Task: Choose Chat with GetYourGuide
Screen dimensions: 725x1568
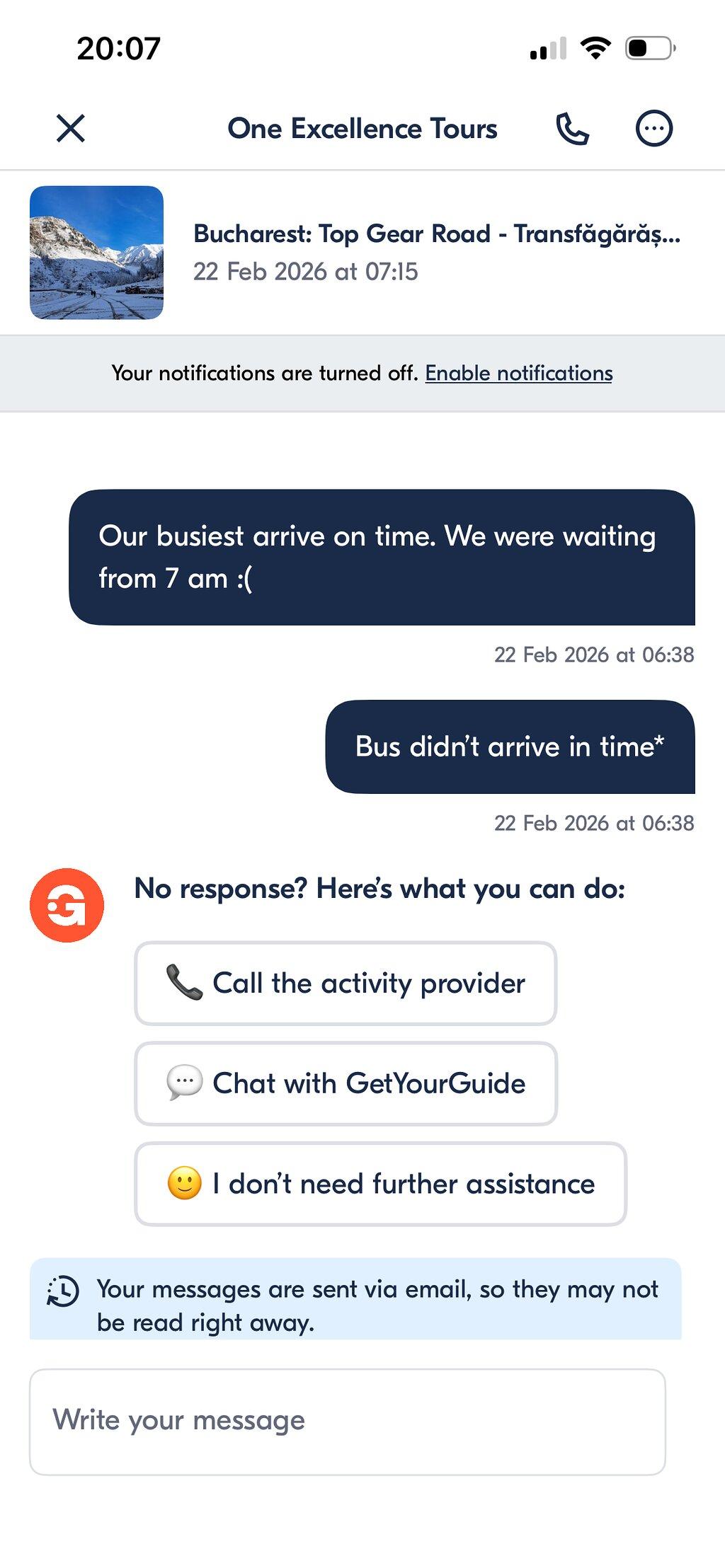Action: tap(346, 1083)
